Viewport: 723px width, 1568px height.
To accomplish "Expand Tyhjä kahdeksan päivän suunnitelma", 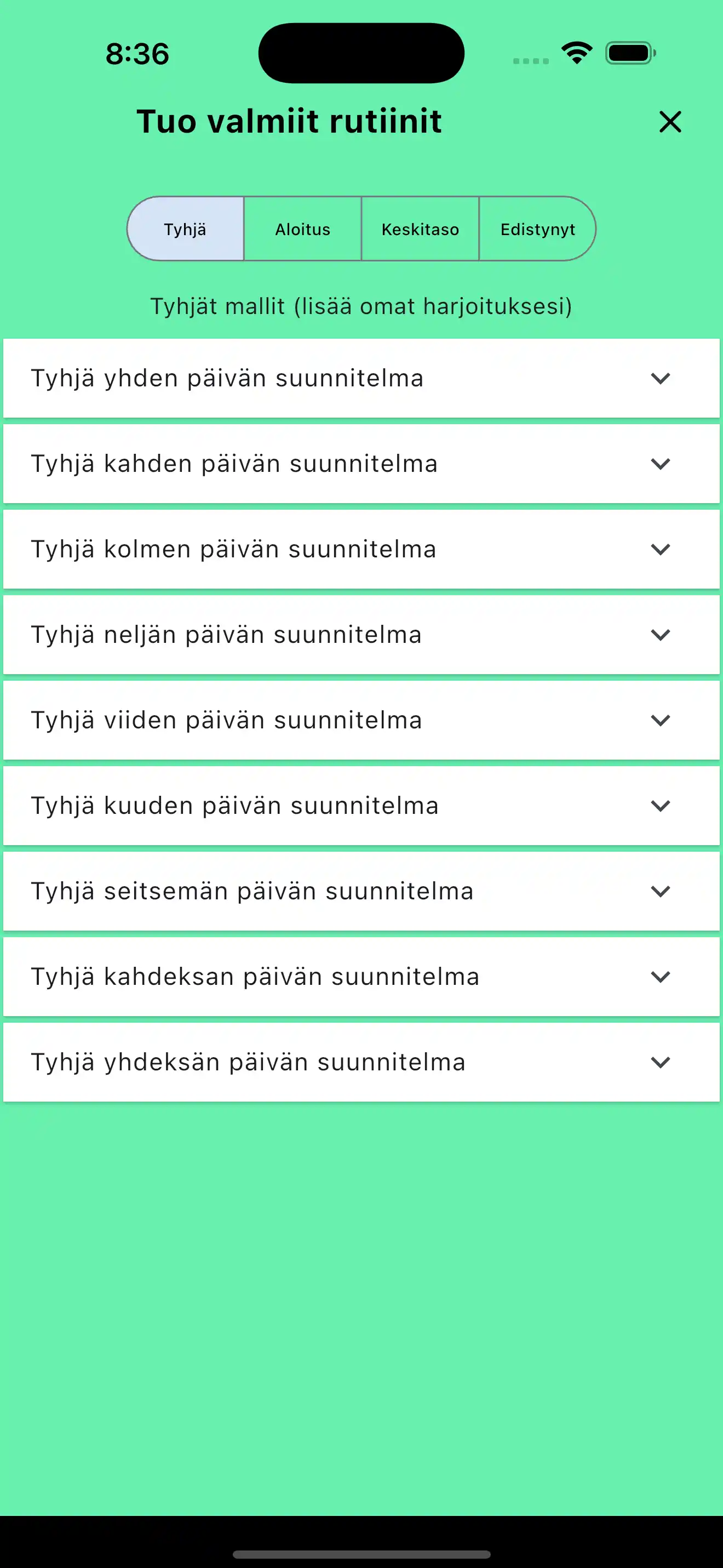I will pos(662,977).
